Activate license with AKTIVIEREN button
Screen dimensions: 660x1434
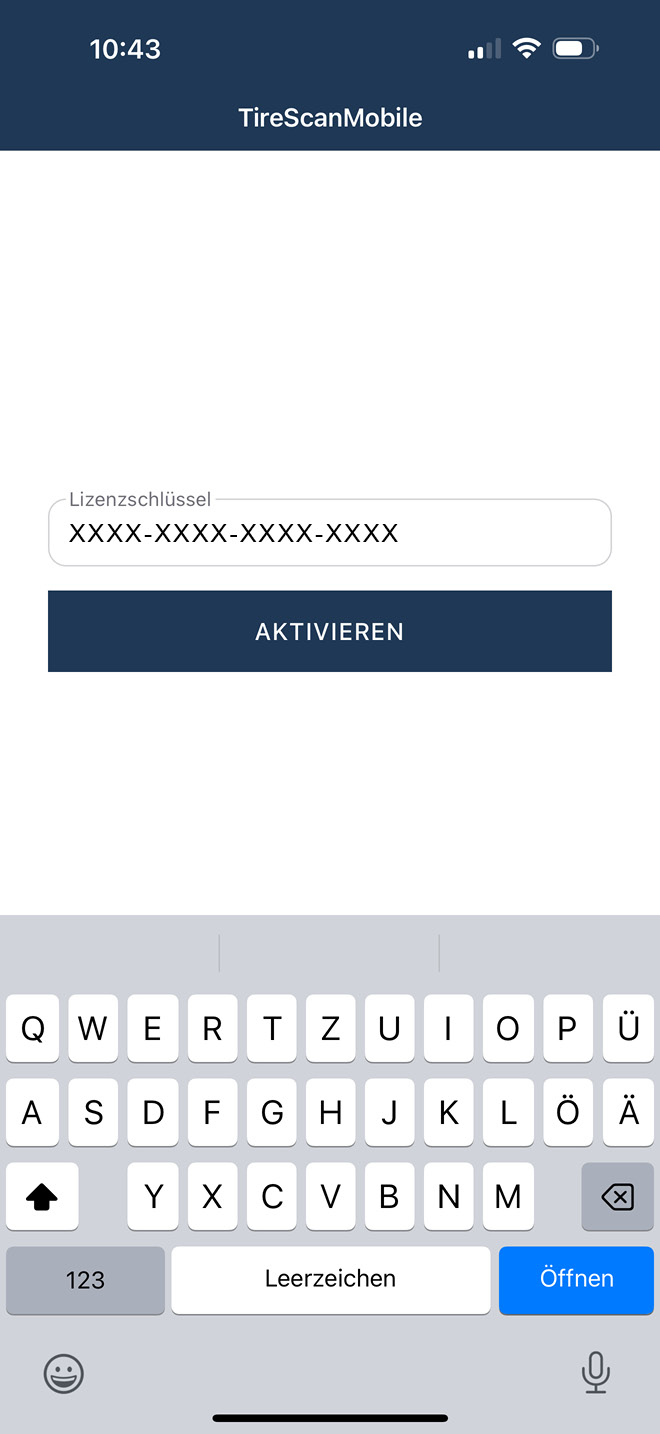coord(329,631)
